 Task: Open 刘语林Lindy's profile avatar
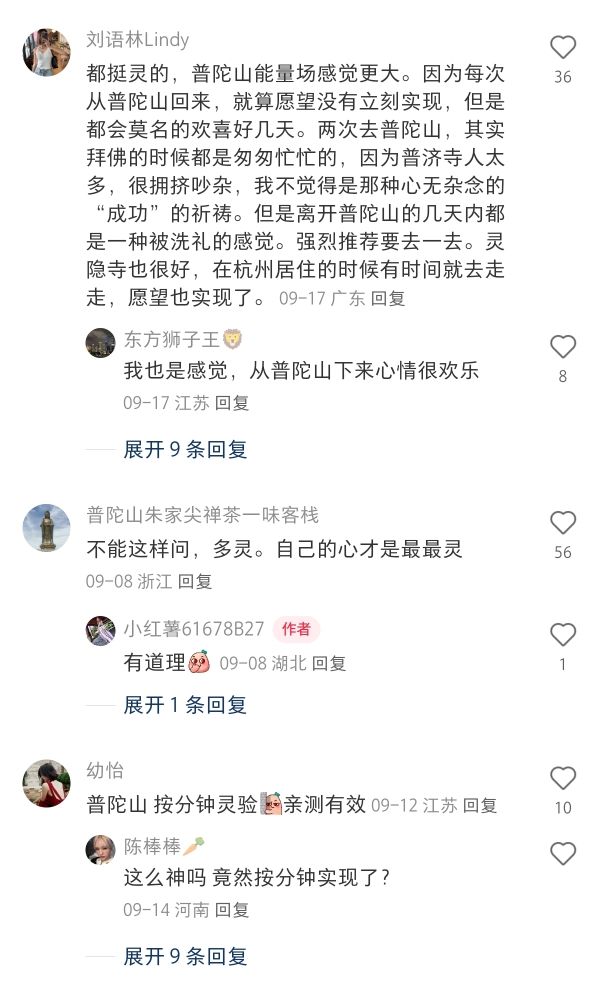click(47, 52)
